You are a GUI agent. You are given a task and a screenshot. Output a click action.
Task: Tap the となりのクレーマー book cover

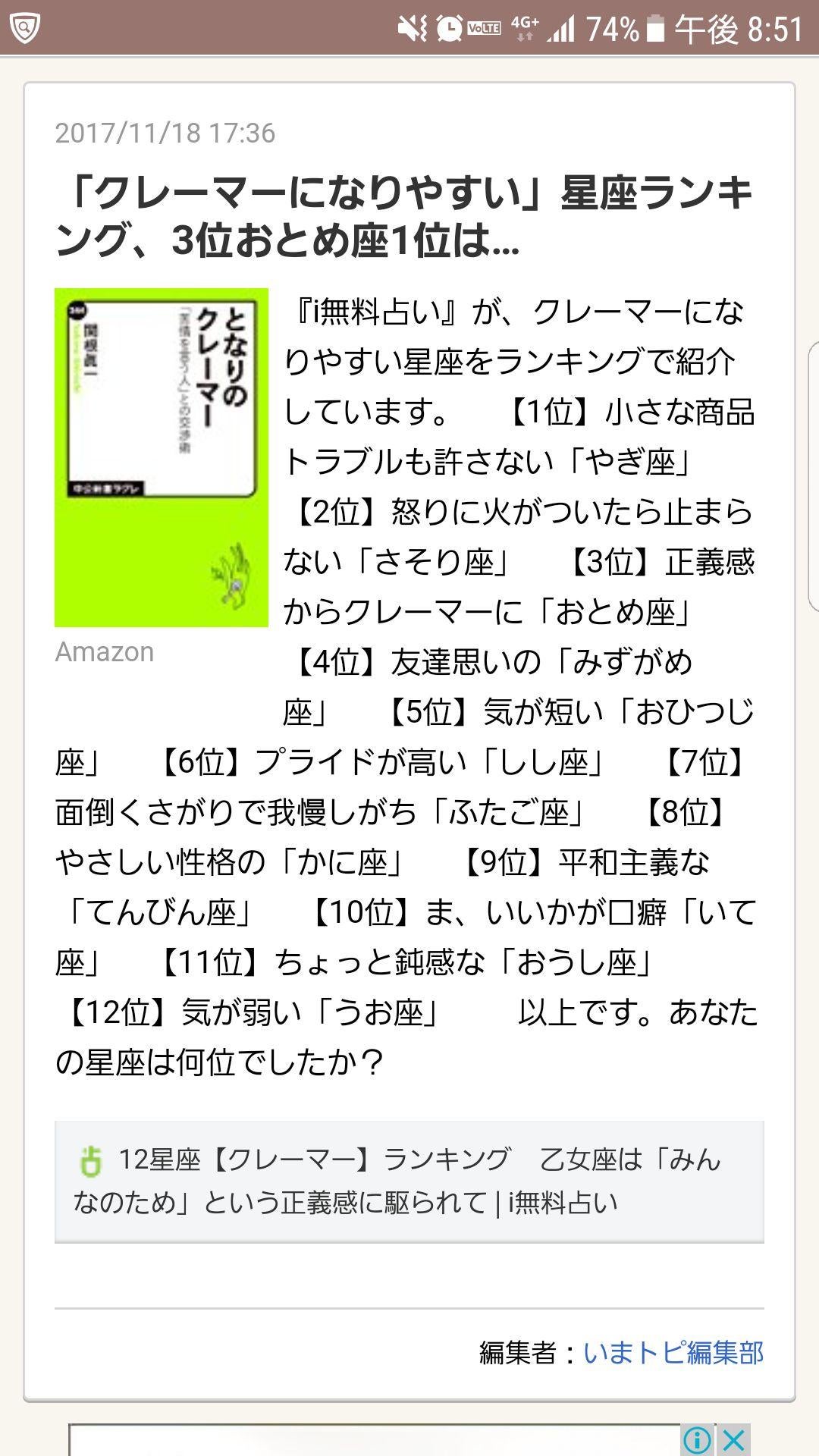[x=162, y=455]
